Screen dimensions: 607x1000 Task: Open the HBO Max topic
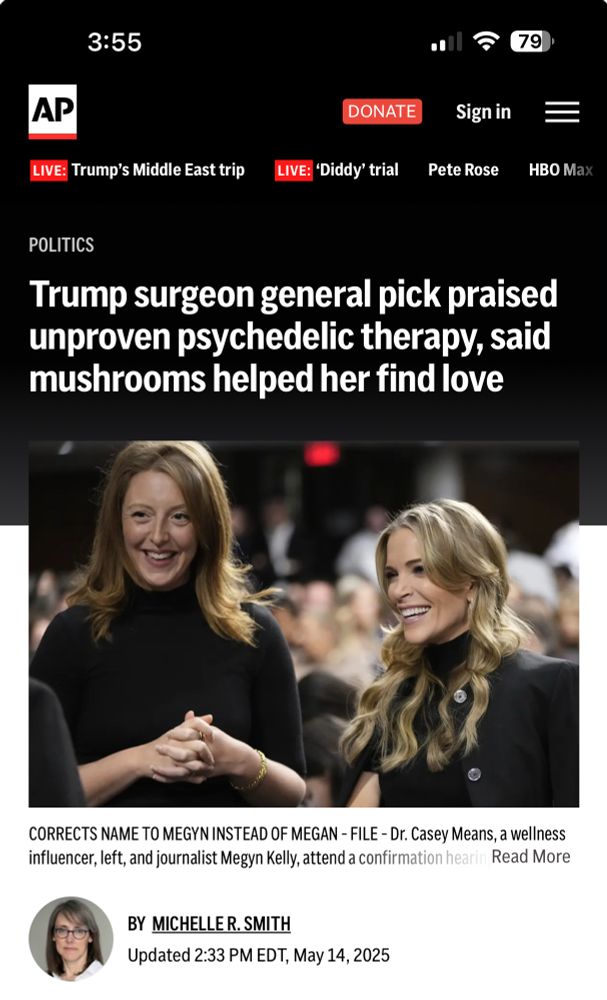click(560, 170)
